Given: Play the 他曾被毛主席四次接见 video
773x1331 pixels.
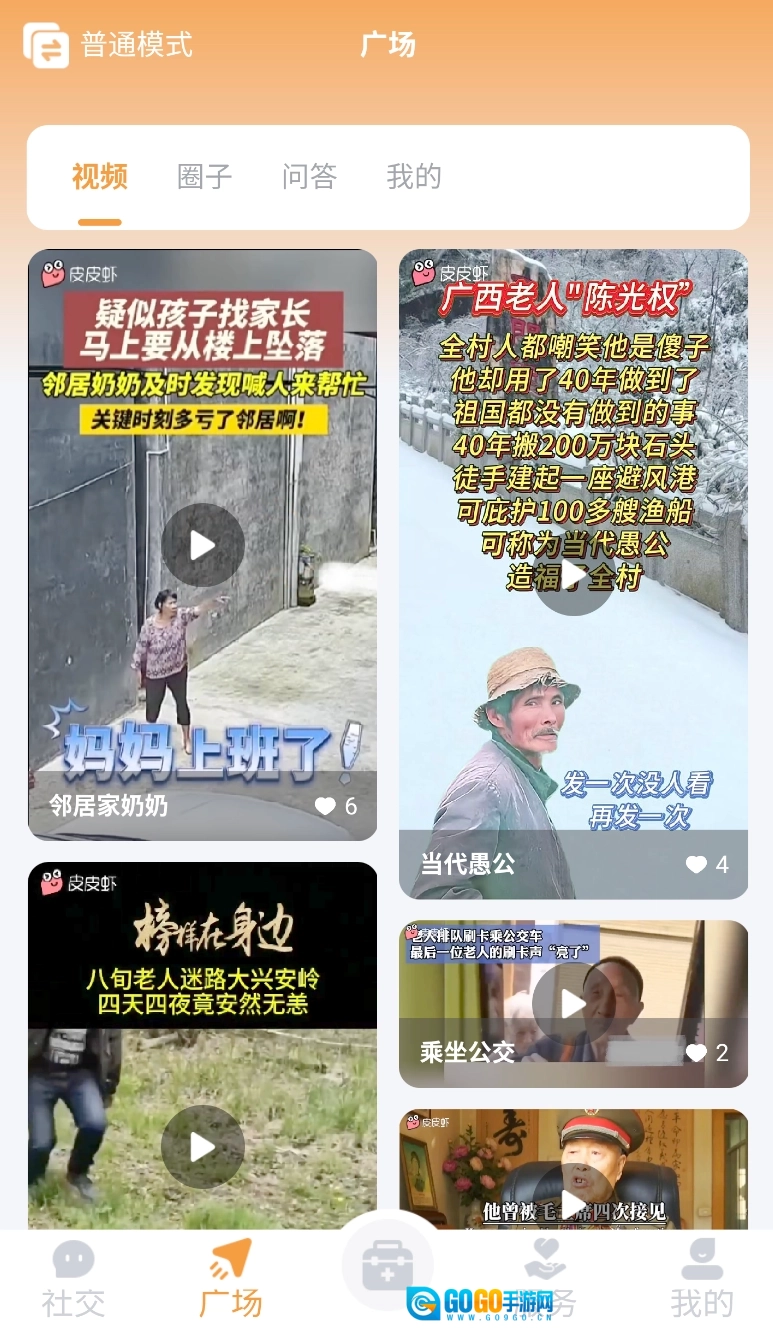Looking at the screenshot, I should click(x=573, y=1200).
